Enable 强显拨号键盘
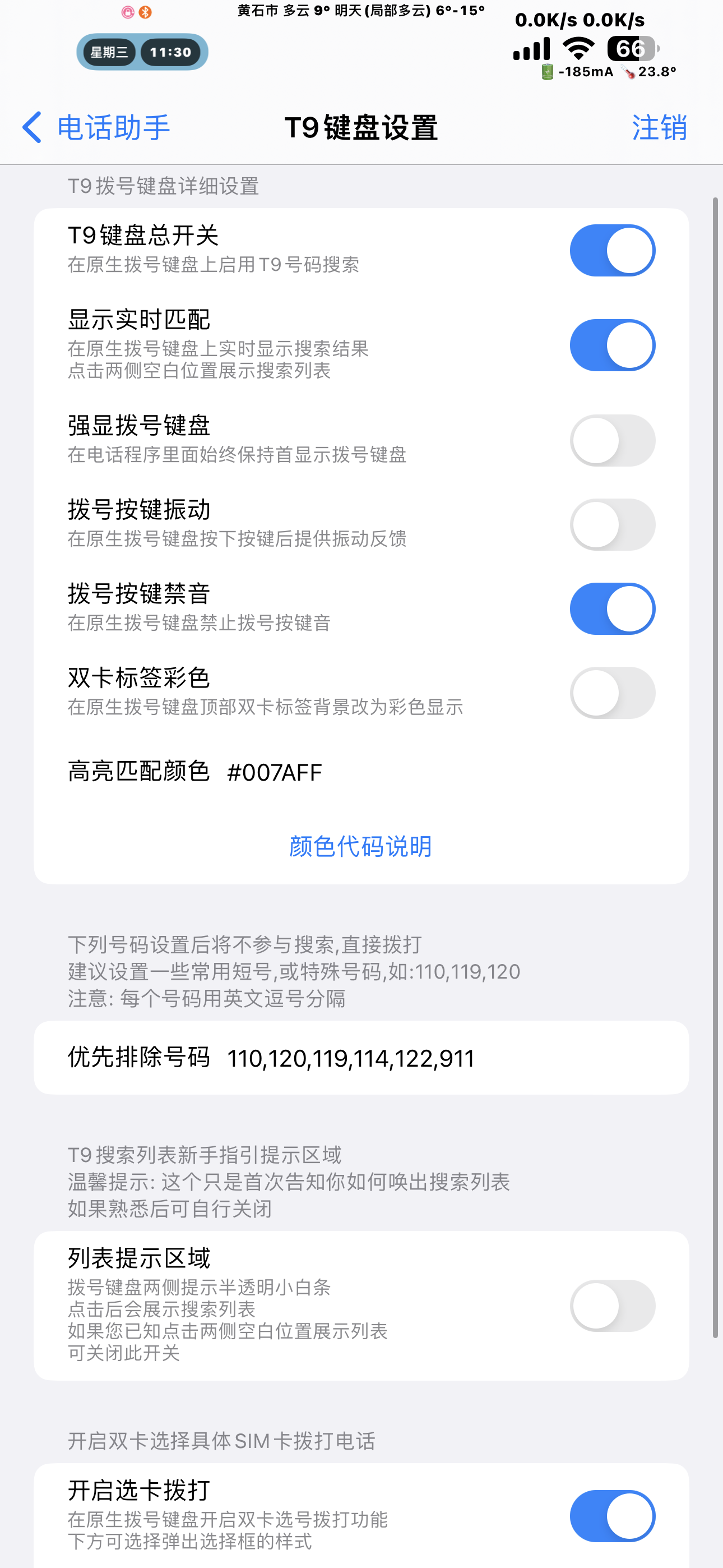The width and height of the screenshot is (723, 1568). (x=612, y=440)
